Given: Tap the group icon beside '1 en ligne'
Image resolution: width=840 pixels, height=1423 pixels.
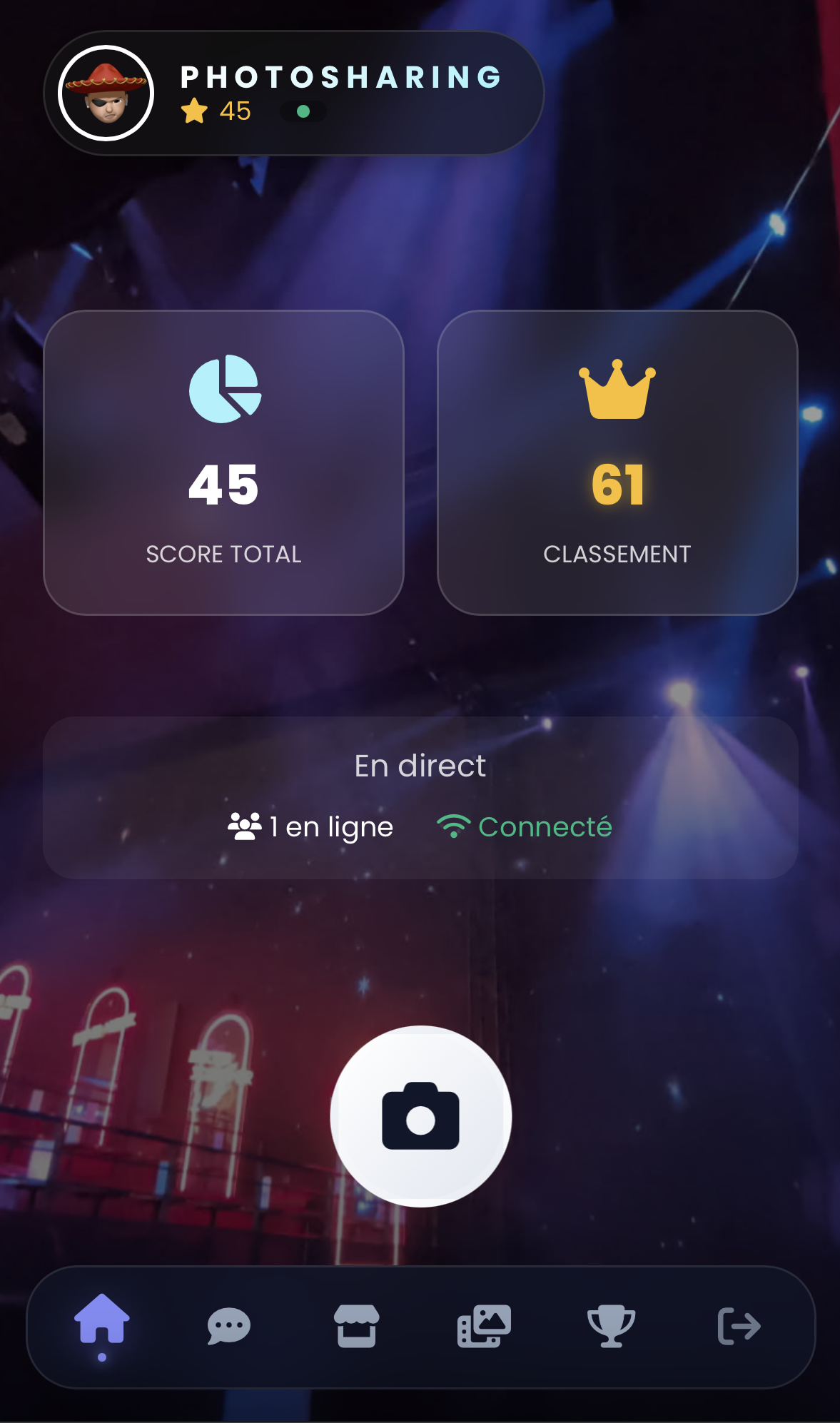Looking at the screenshot, I should [243, 826].
